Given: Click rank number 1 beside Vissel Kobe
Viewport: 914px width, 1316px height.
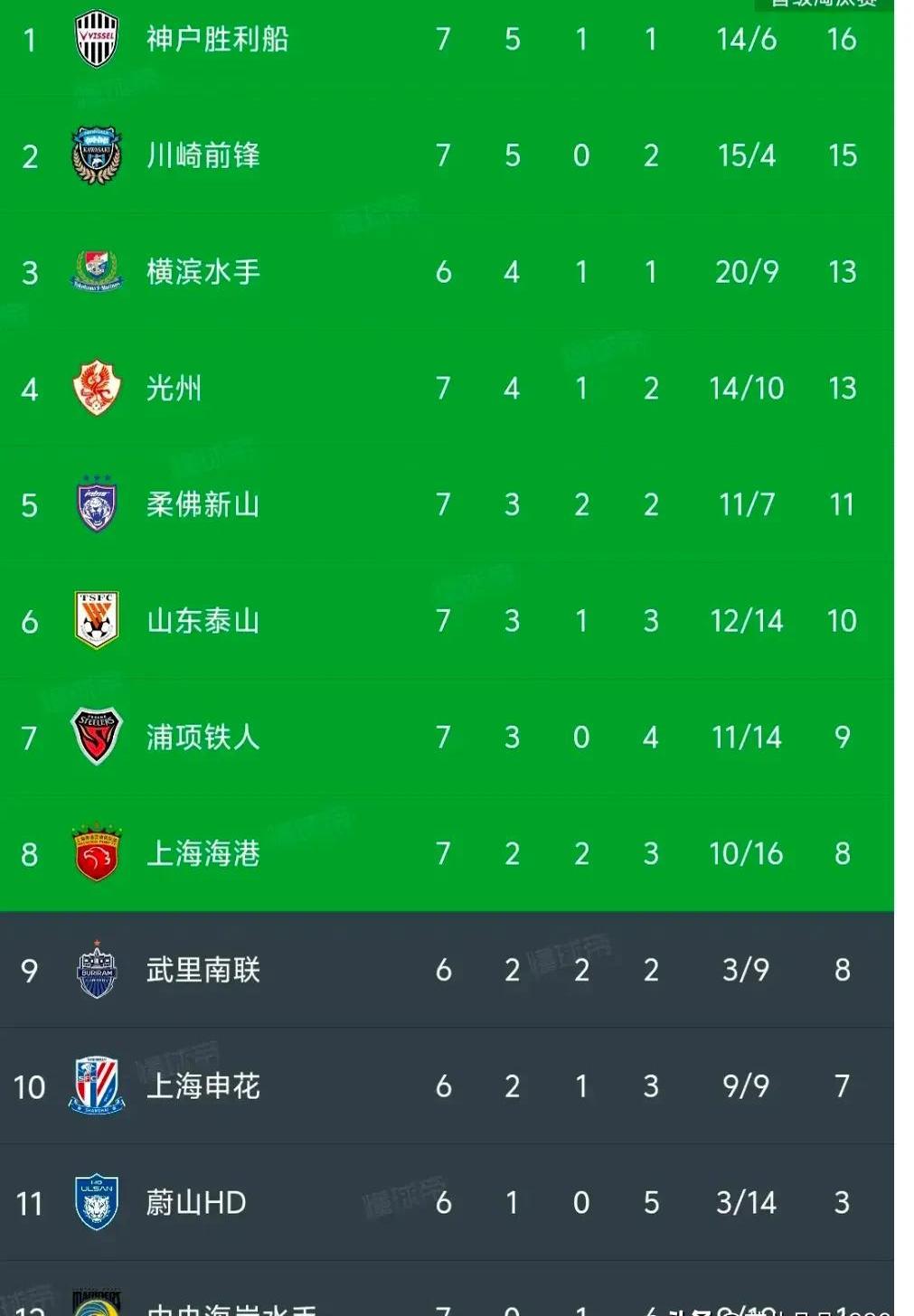Looking at the screenshot, I should [30, 38].
